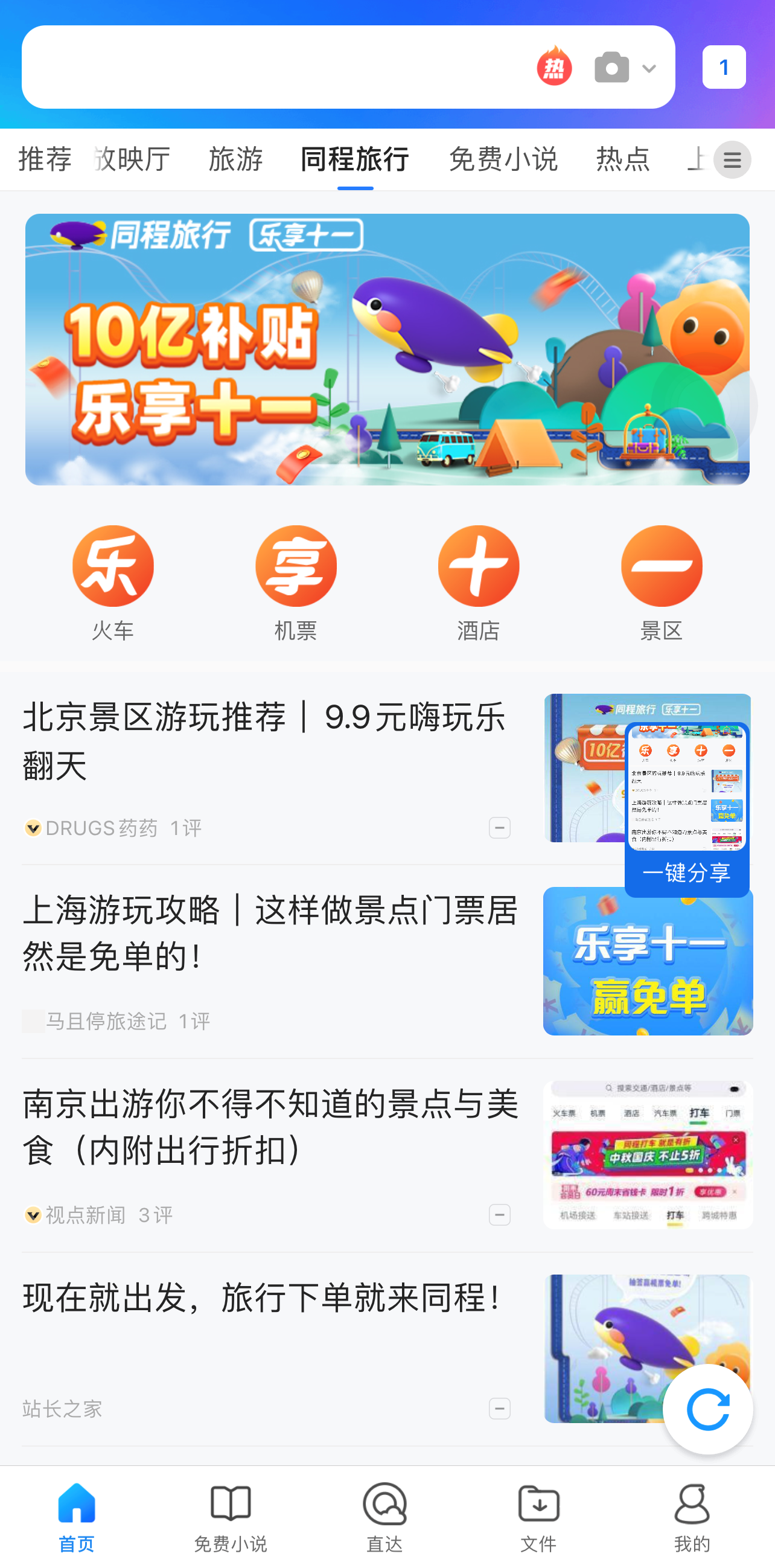
Task: Go to 文件 in bottom navigation
Action: pos(538,1517)
